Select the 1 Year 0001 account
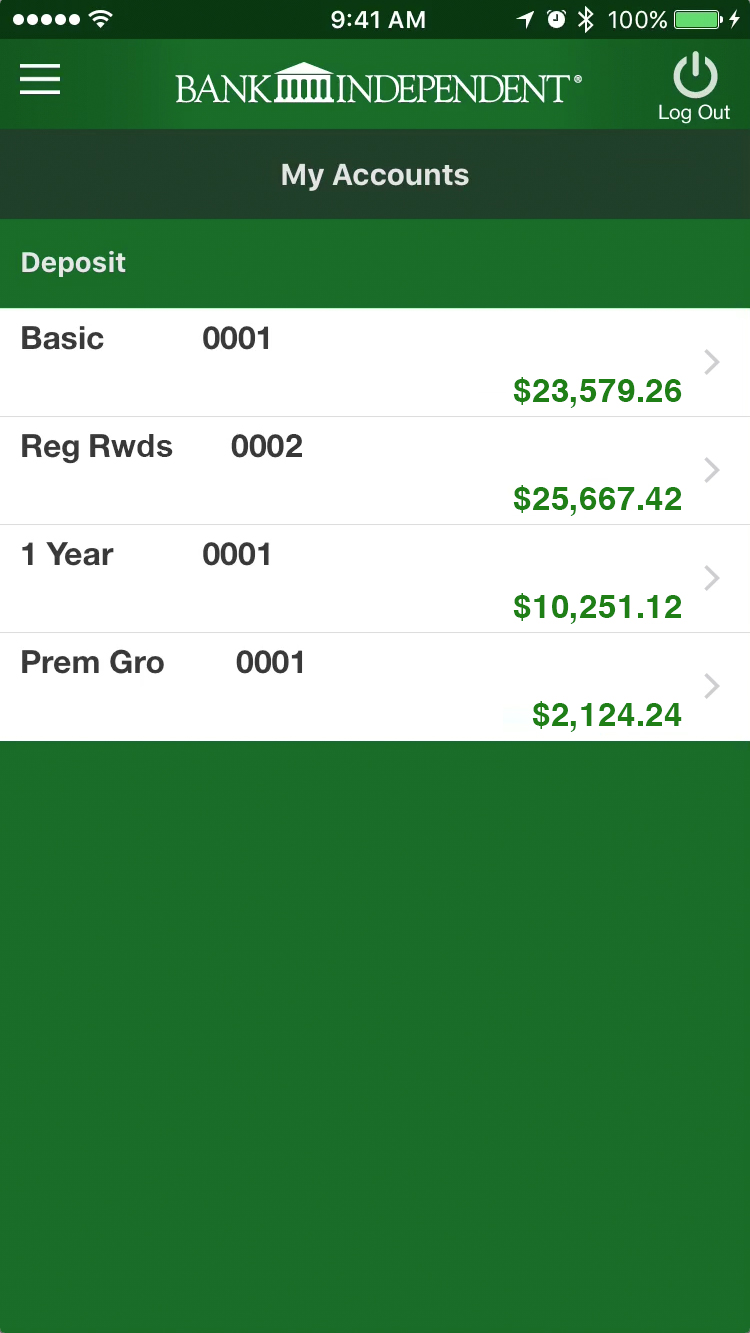 pos(375,579)
